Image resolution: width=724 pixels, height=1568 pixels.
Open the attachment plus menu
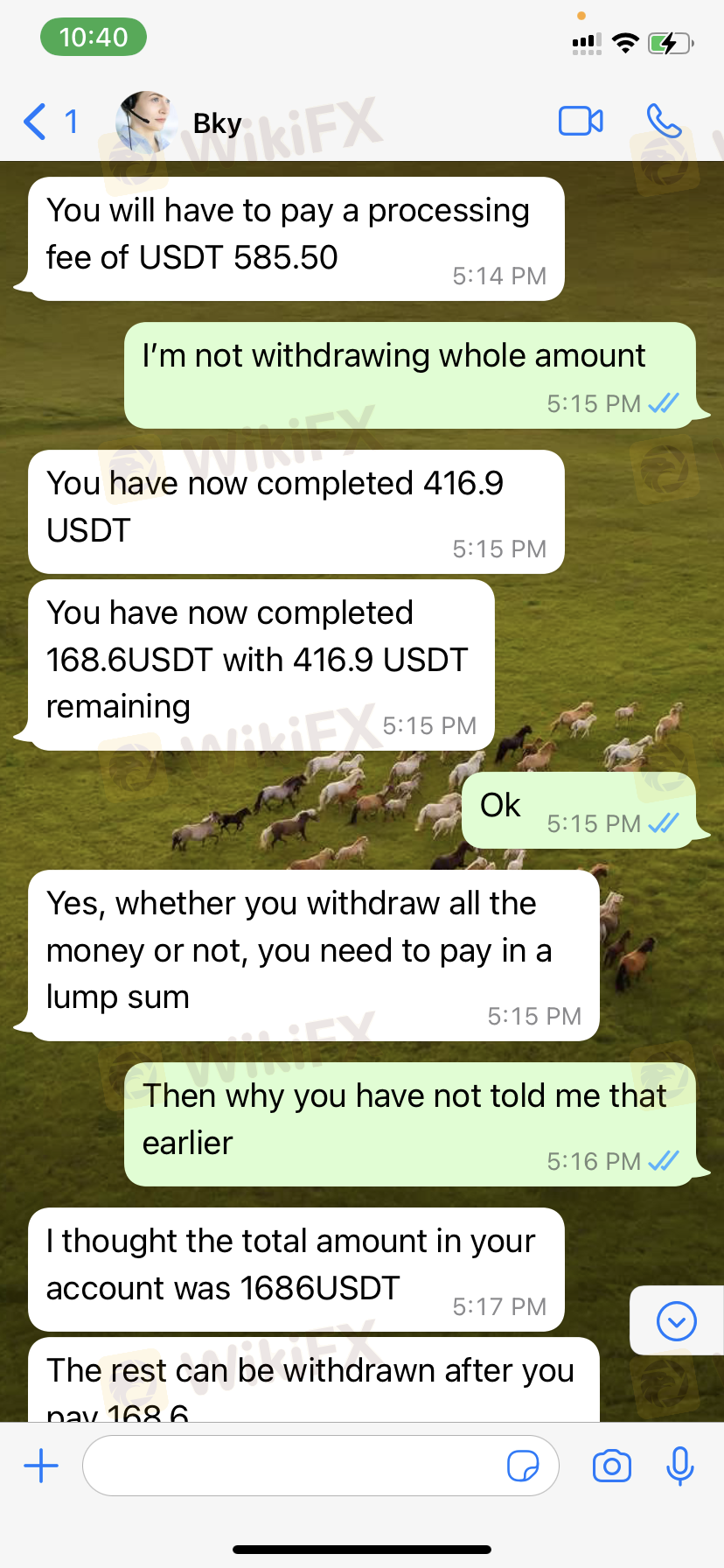pos(41,1466)
